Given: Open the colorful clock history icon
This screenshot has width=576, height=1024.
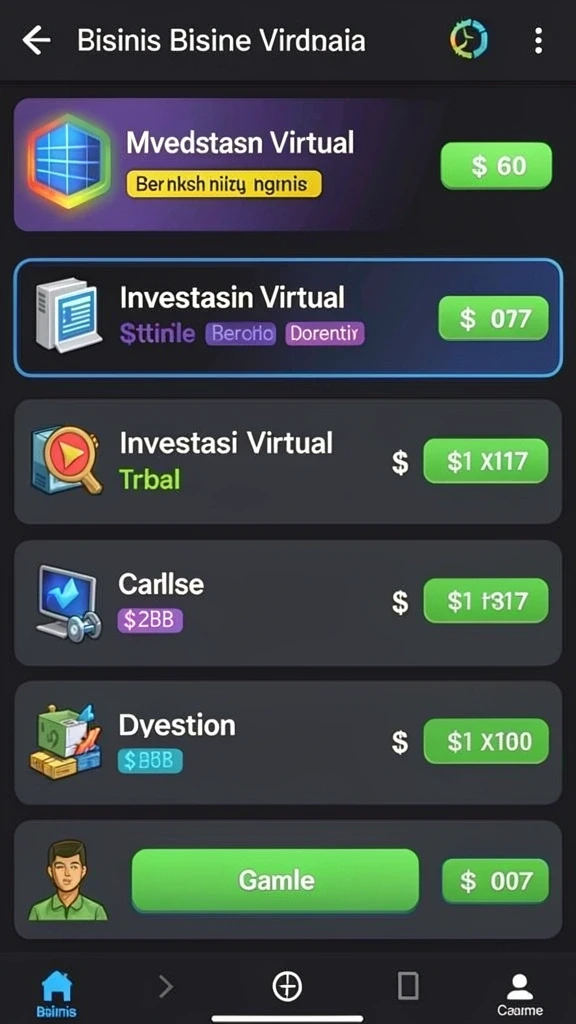Looking at the screenshot, I should coord(469,40).
